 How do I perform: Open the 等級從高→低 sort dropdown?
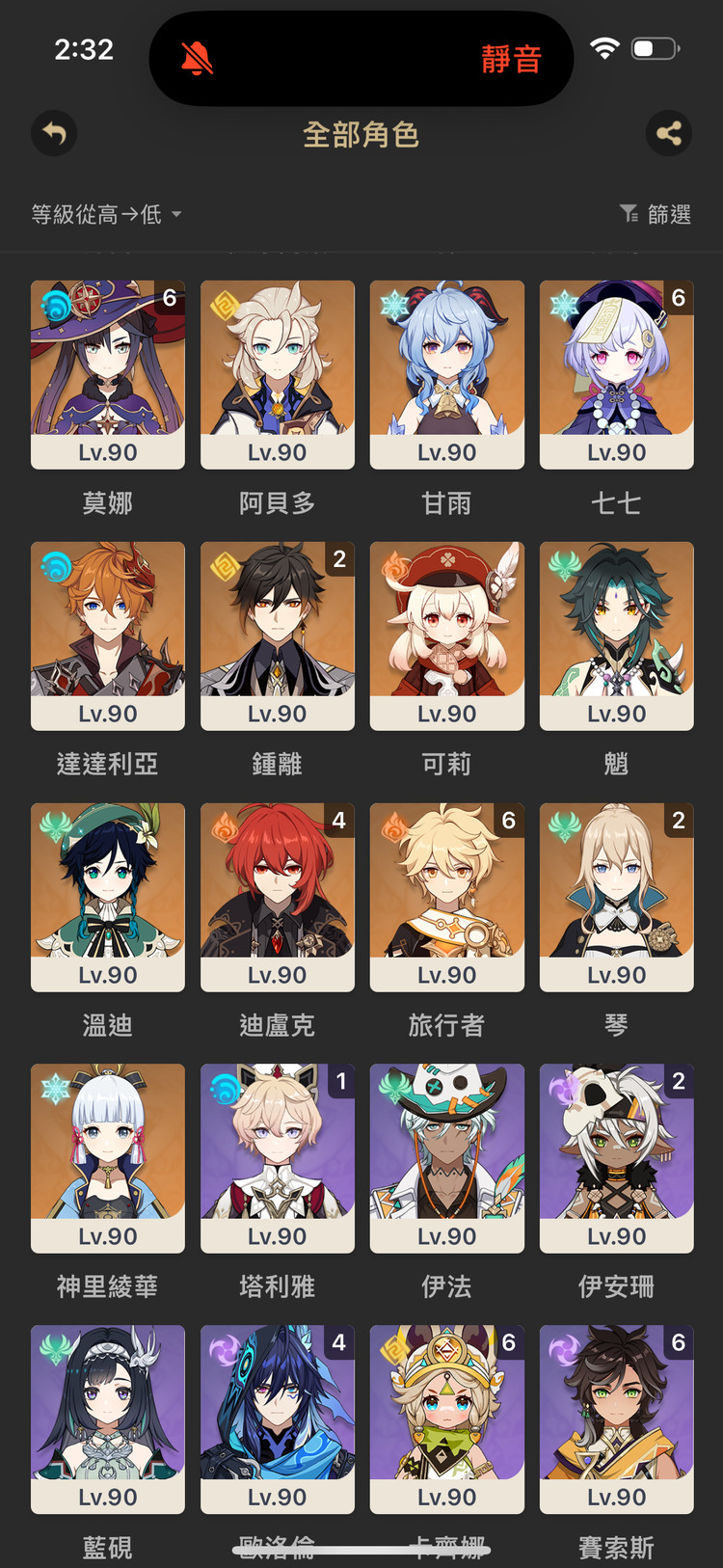pos(106,214)
